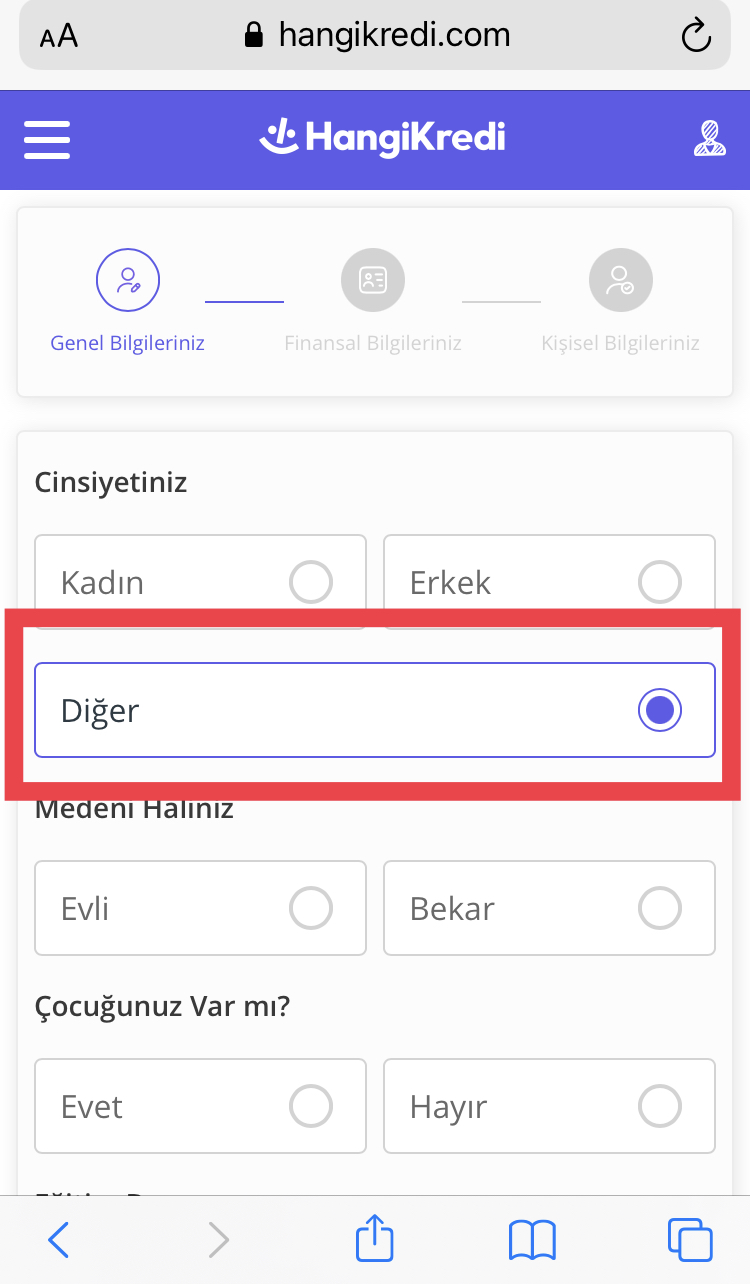Show open Safari tabs
The height and width of the screenshot is (1284, 750).
click(690, 1240)
